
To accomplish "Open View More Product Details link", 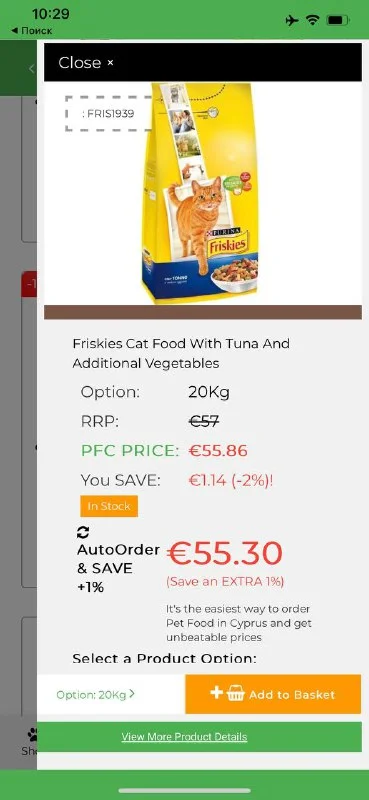I will click(184, 737).
